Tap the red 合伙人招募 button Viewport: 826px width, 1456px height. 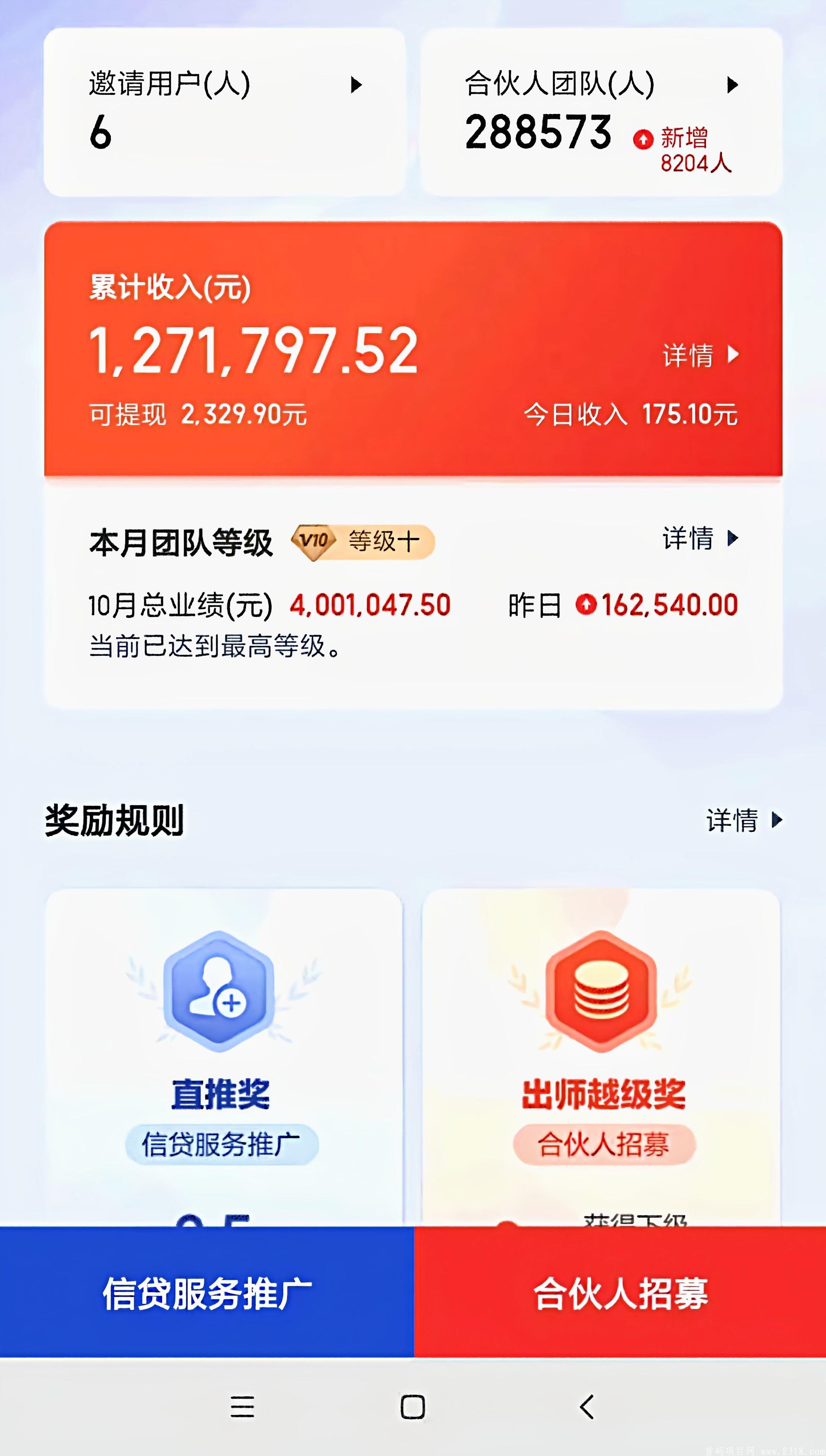pyautogui.click(x=620, y=1292)
